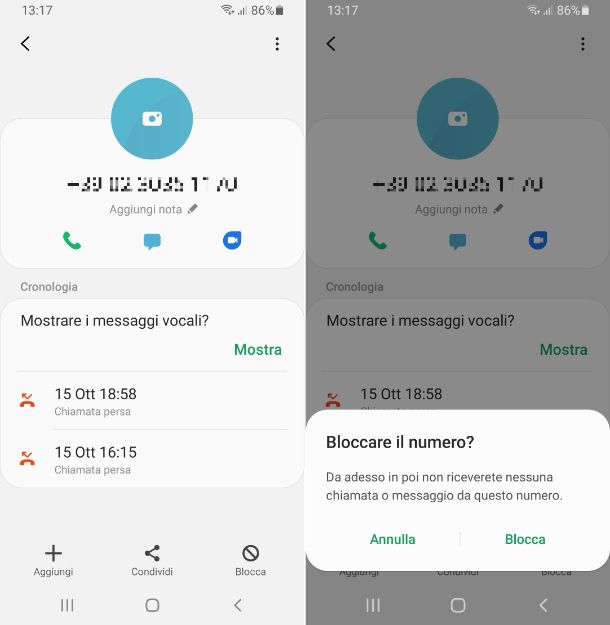Share the number with Condividi

pyautogui.click(x=152, y=560)
